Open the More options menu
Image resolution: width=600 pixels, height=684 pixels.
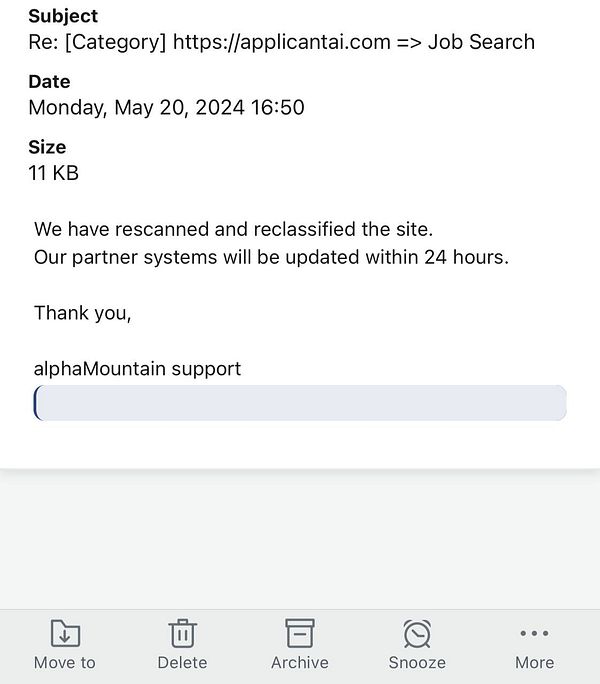[x=534, y=643]
